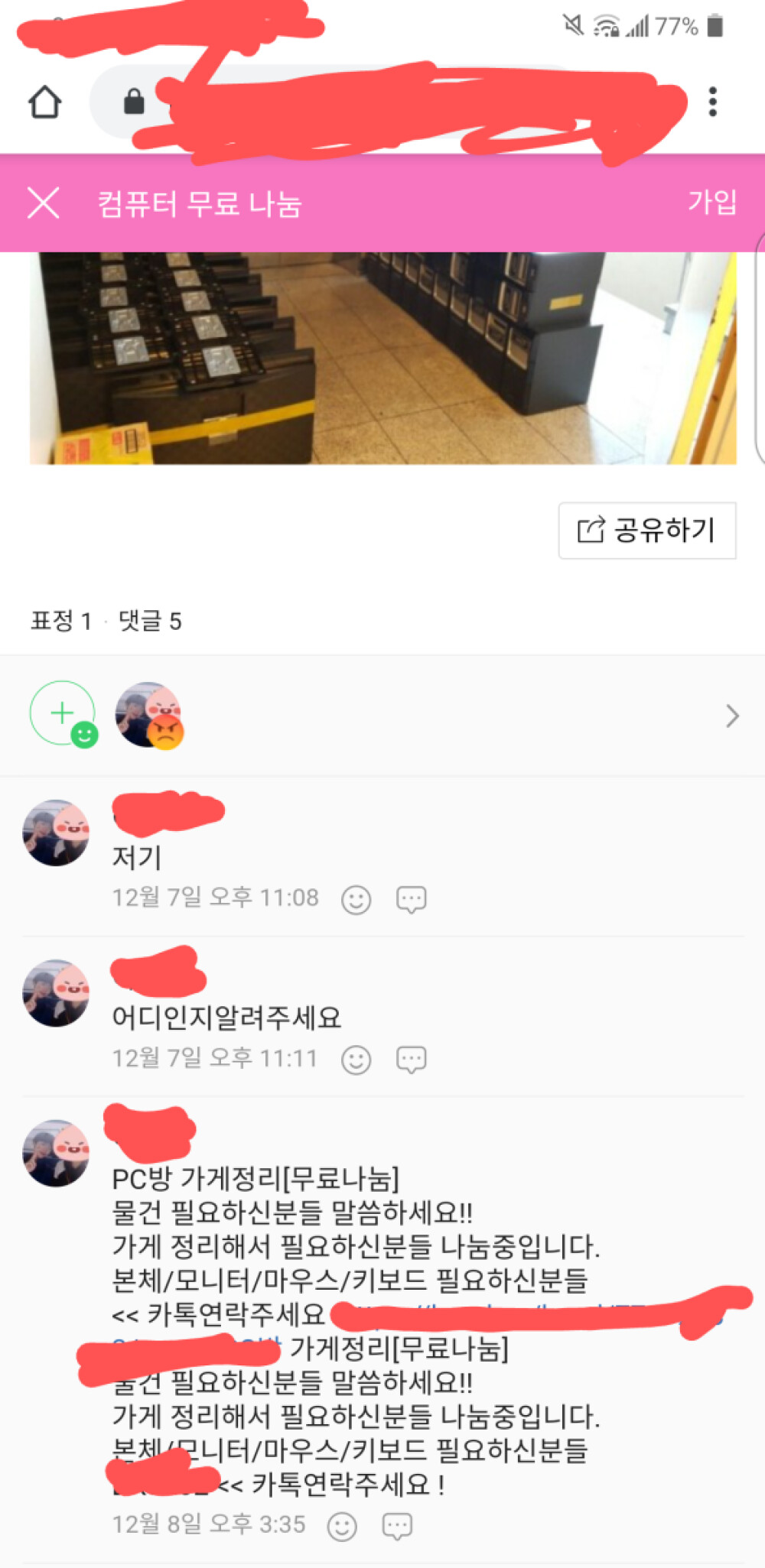Reply to the 저기 comment
Screen dimensions: 765x1568
click(x=411, y=900)
